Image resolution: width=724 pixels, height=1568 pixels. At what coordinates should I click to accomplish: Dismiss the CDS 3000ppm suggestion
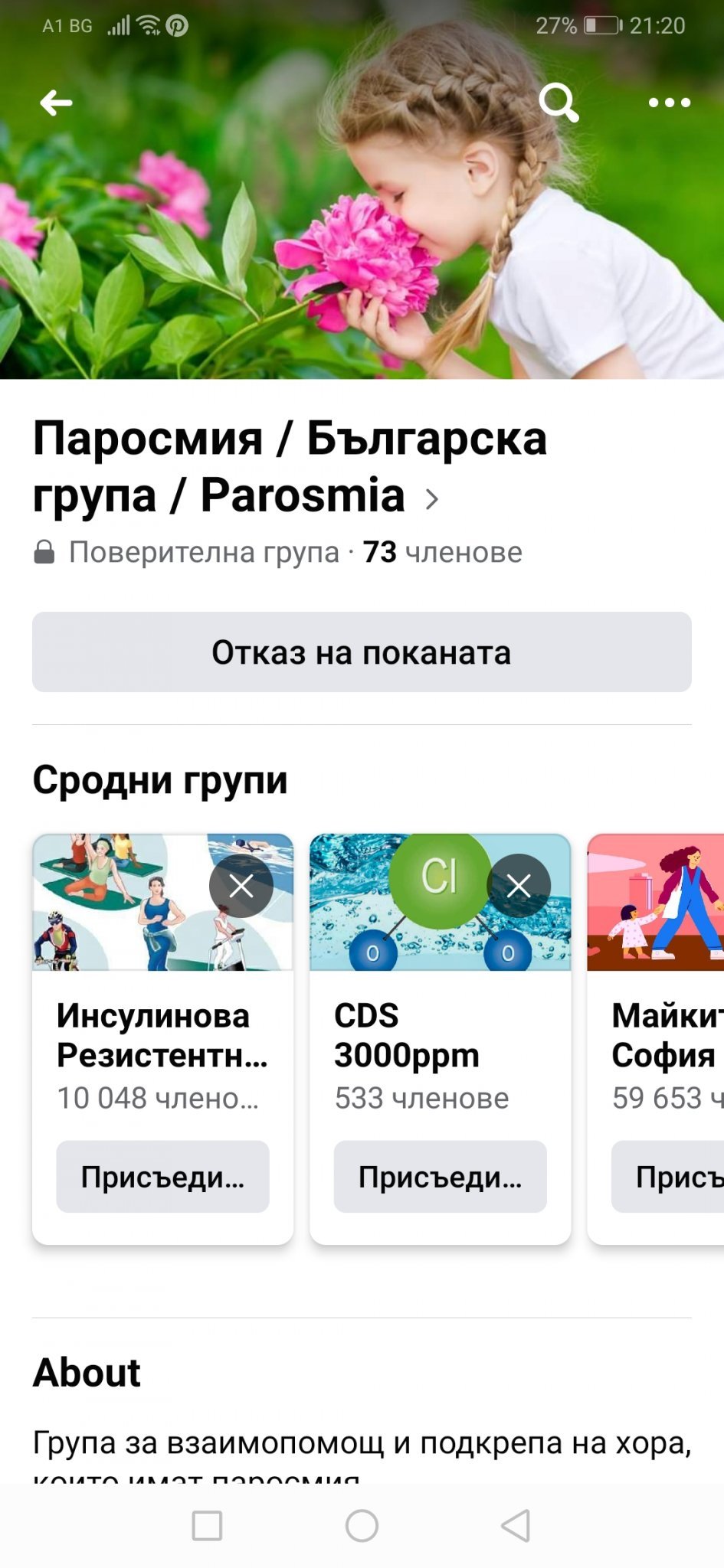tap(519, 886)
